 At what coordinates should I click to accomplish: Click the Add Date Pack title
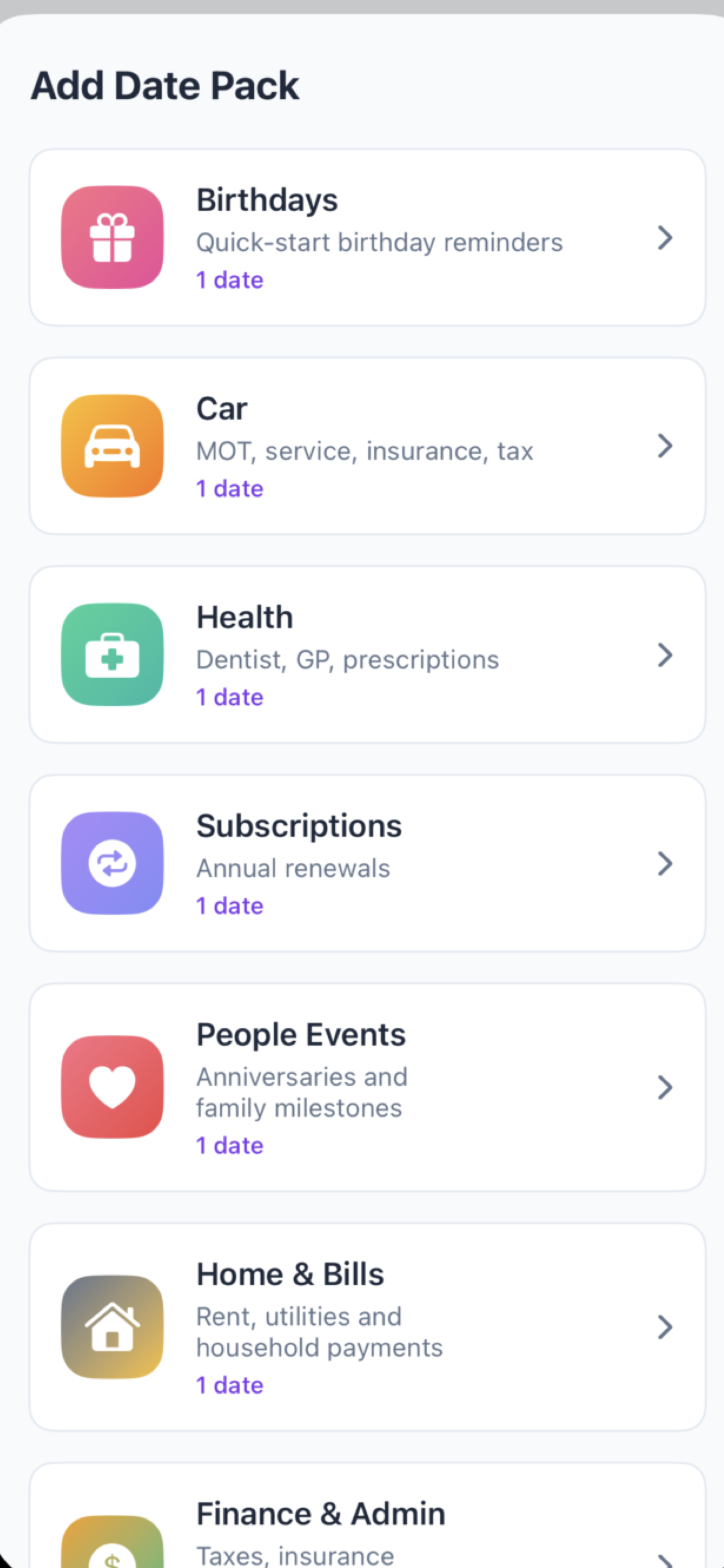point(165,85)
